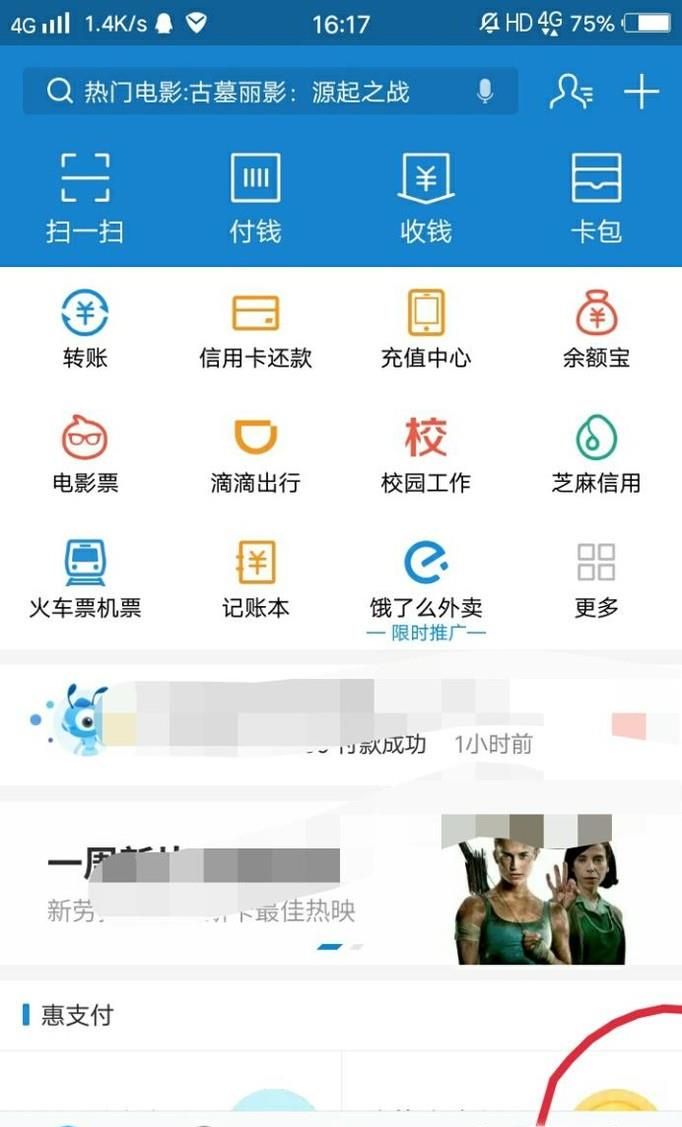Open the plus menu in the top bar
Image resolution: width=682 pixels, height=1127 pixels.
[x=641, y=92]
